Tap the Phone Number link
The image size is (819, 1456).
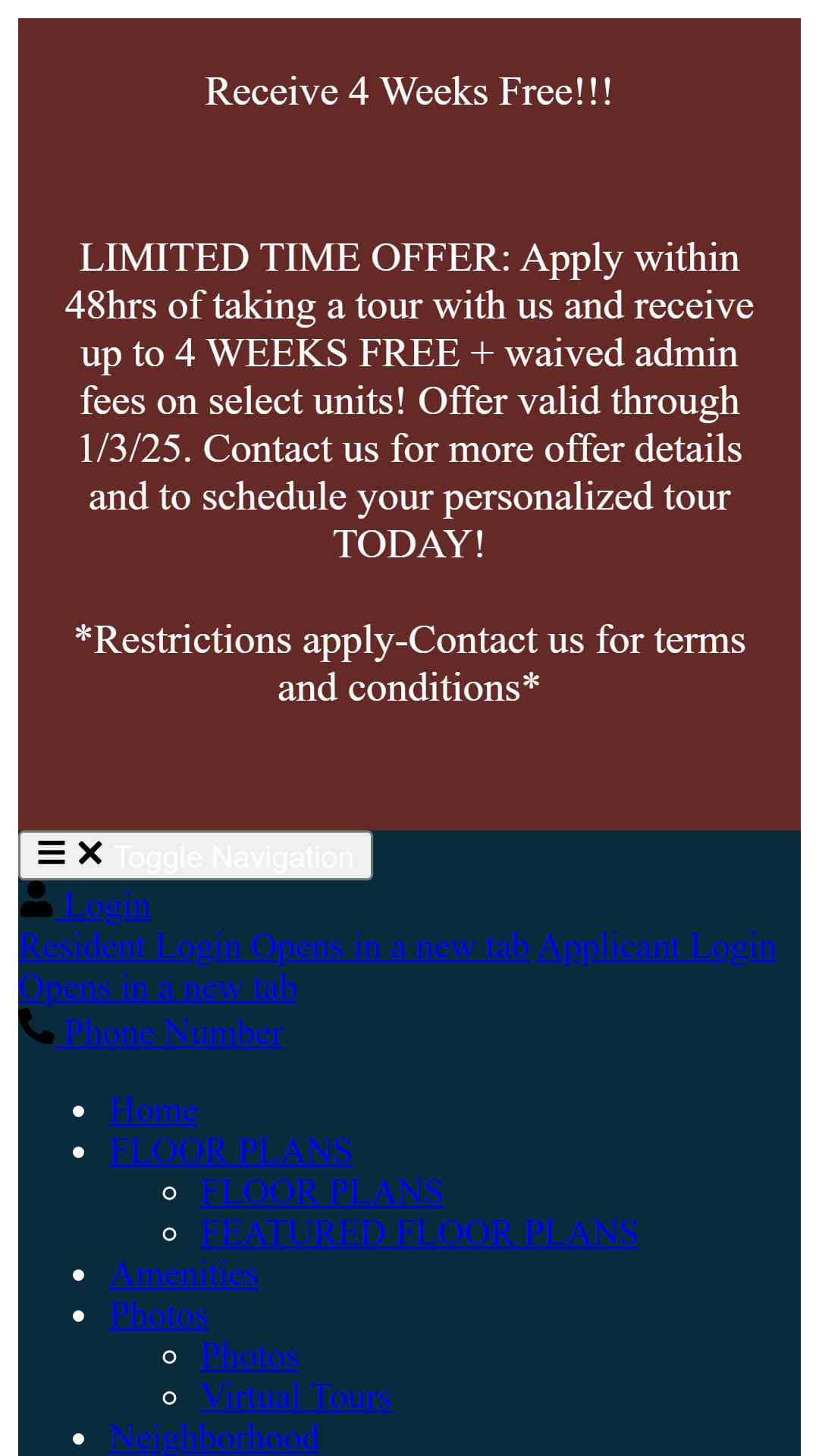coord(151,1031)
